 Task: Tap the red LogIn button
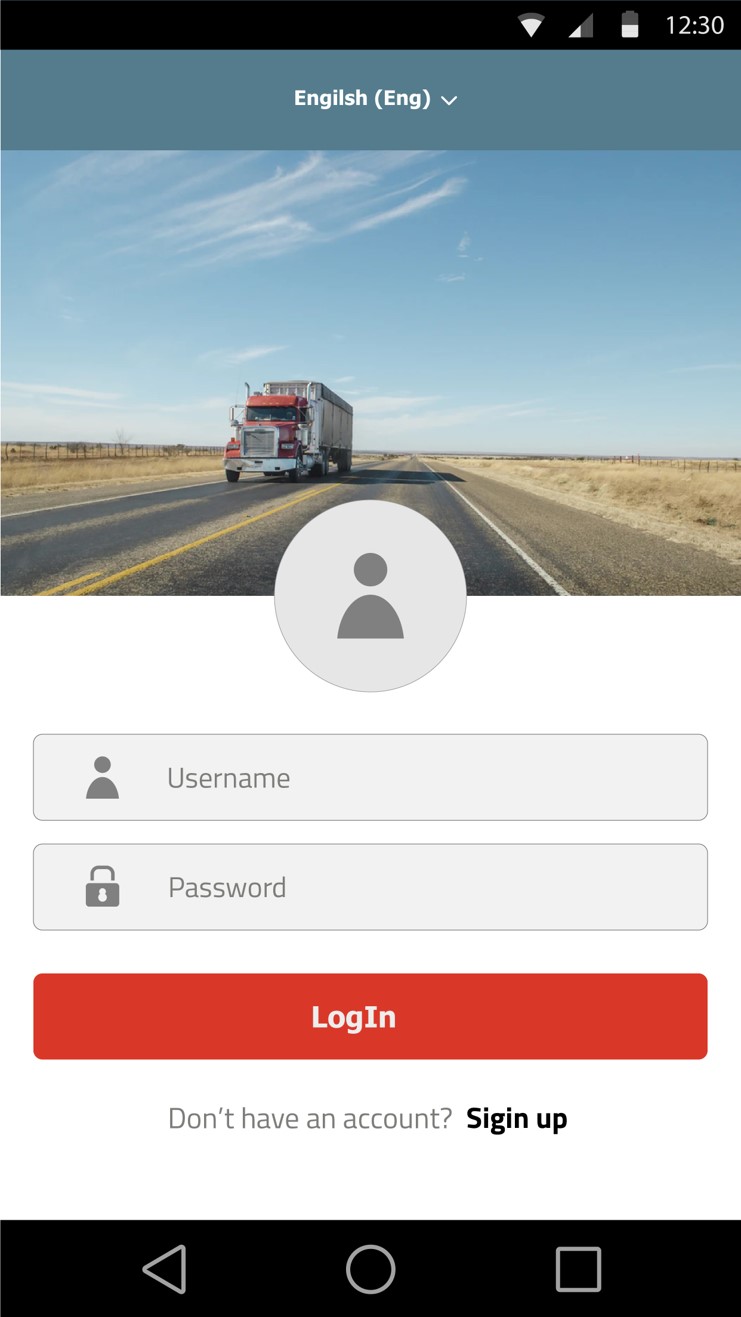coord(370,1016)
